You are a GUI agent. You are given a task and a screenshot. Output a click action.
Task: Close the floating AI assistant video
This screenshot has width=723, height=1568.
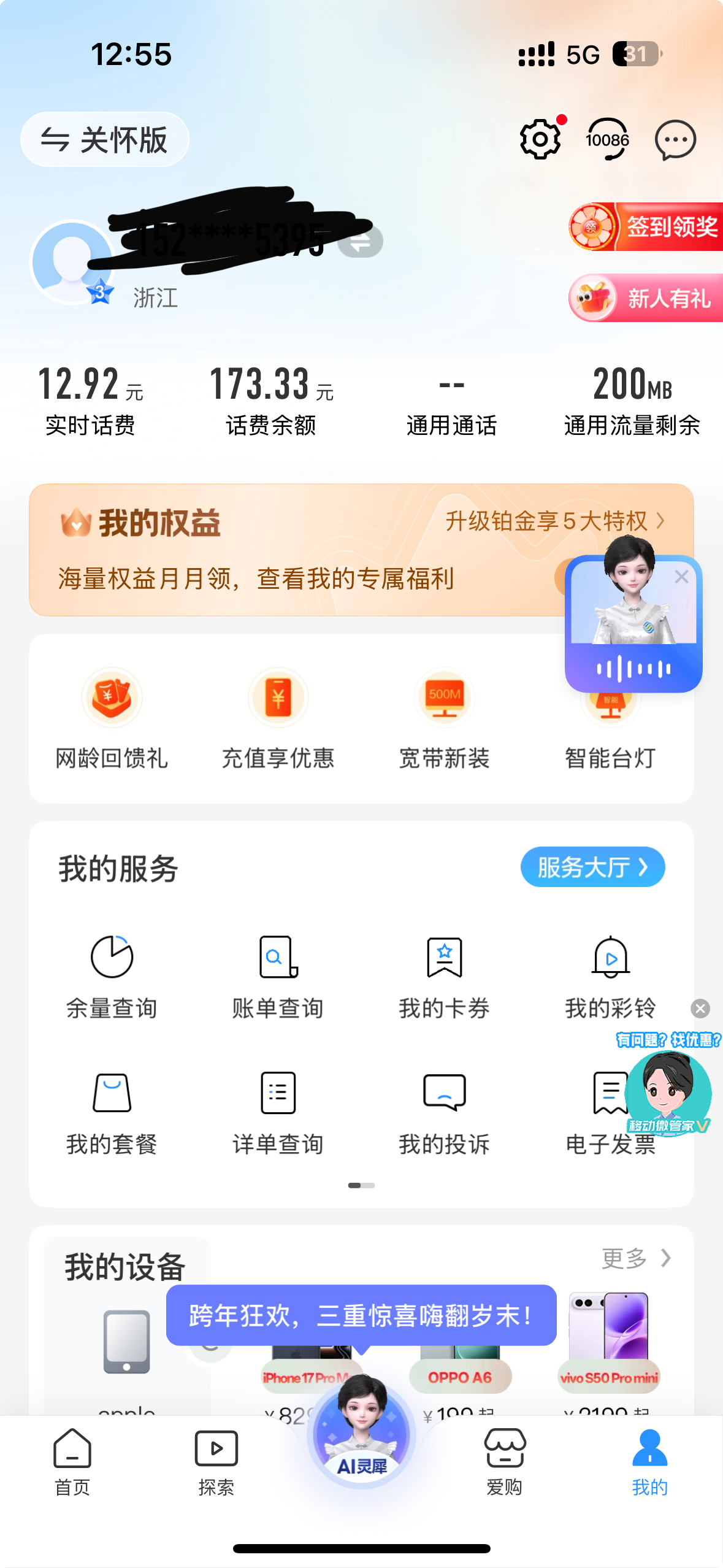[x=681, y=577]
